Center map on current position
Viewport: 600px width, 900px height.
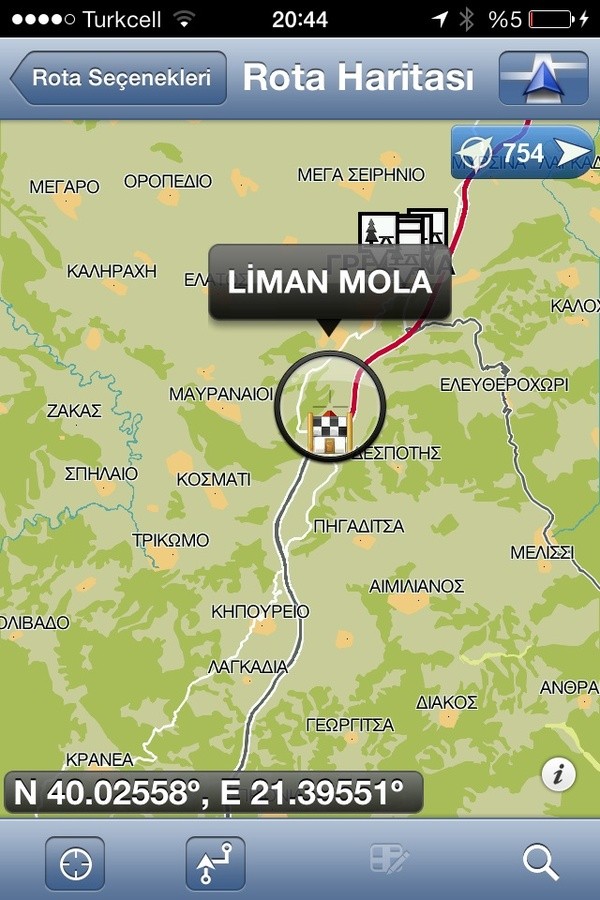[x=75, y=862]
